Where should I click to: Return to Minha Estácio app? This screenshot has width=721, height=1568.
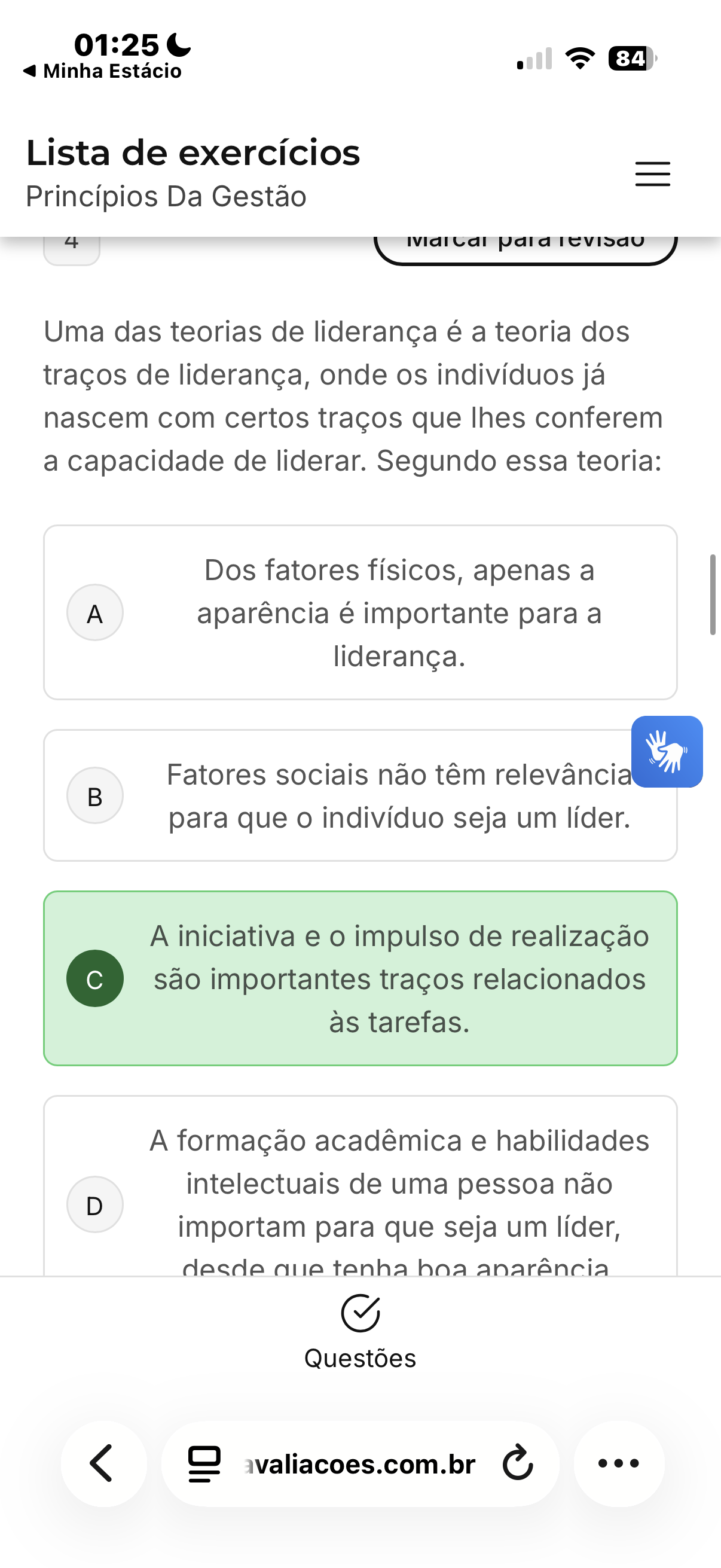click(102, 71)
